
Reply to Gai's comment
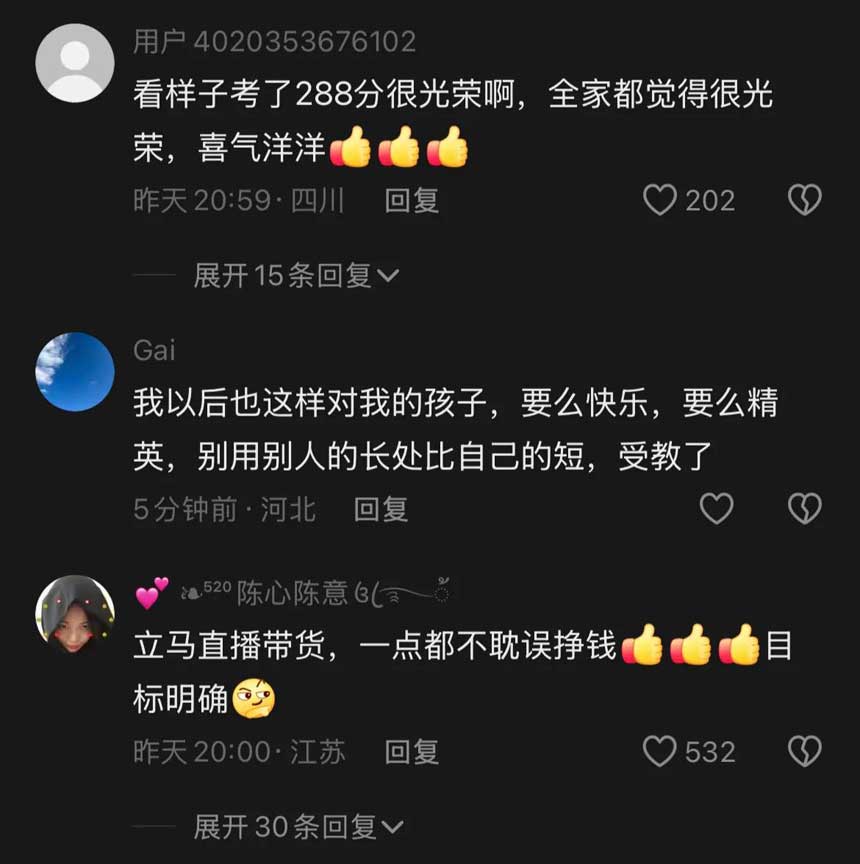(x=381, y=509)
